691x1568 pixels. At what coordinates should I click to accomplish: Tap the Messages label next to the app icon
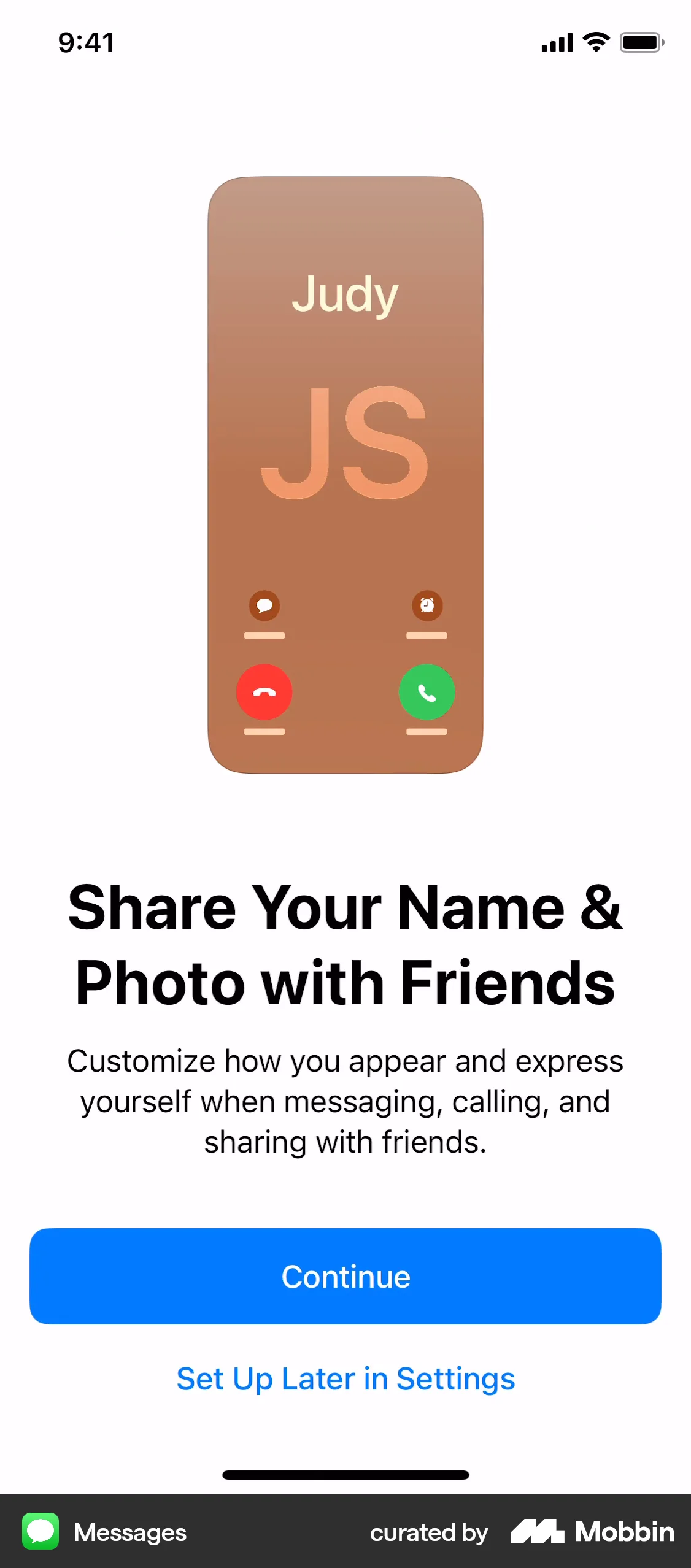click(130, 1532)
